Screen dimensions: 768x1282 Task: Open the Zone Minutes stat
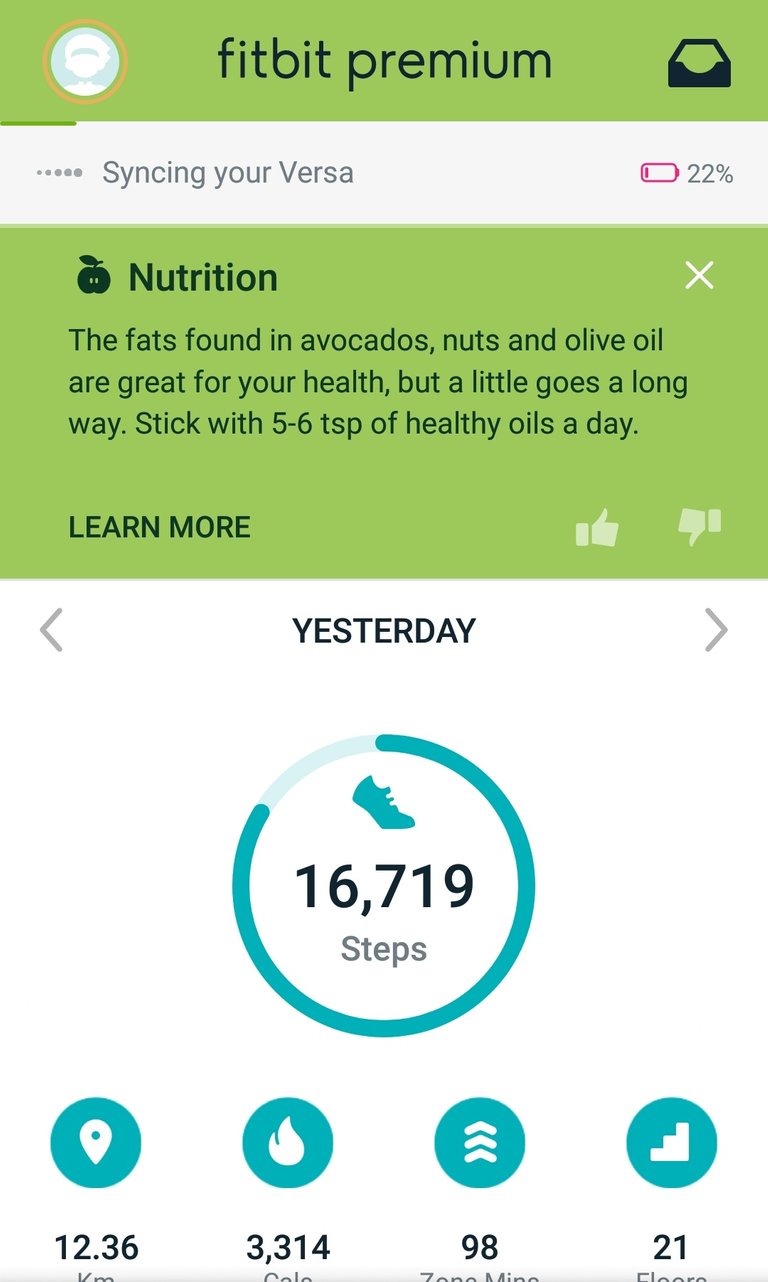pyautogui.click(x=480, y=1188)
